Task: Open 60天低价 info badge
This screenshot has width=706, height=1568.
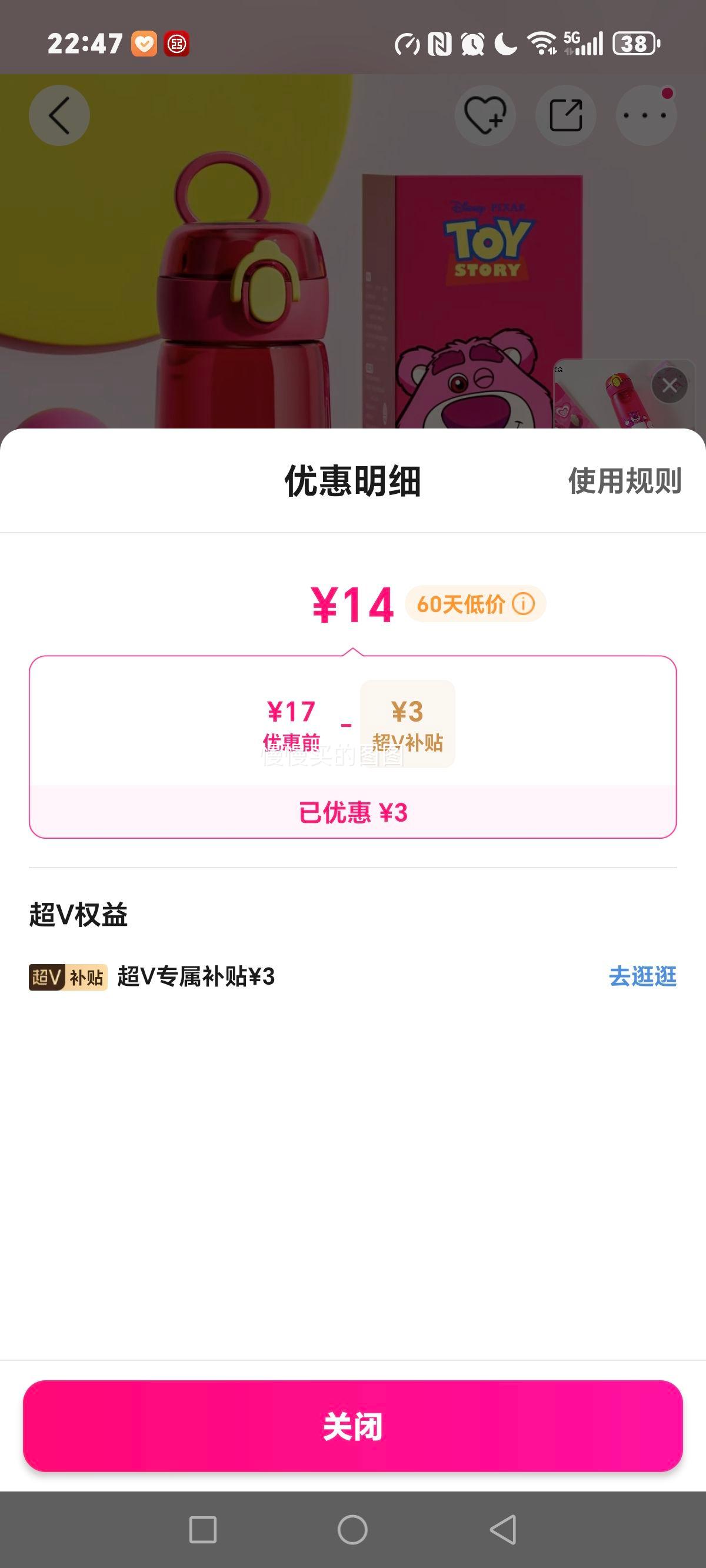Action: point(475,604)
